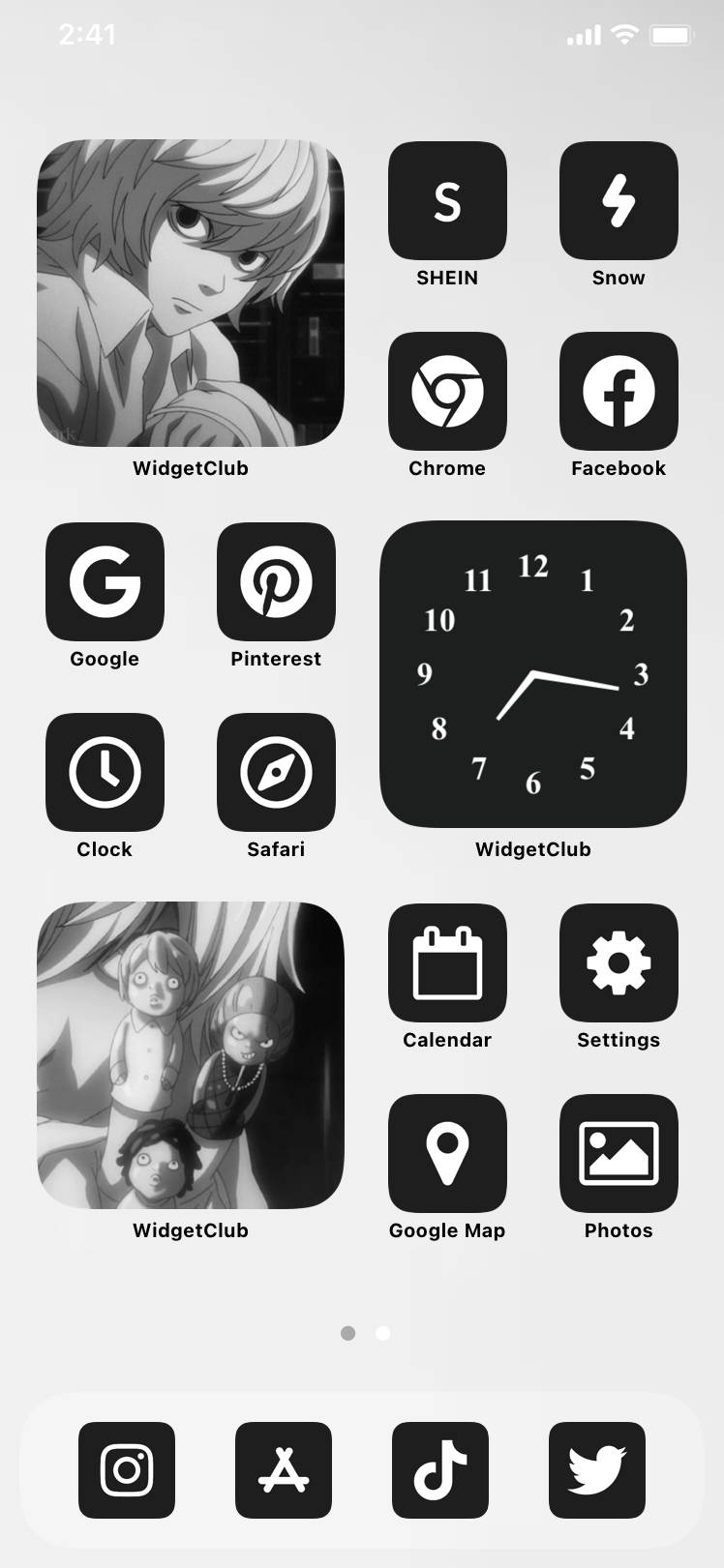Tap the analog clock WidgetClub widget
The height and width of the screenshot is (1568, 724).
click(533, 674)
